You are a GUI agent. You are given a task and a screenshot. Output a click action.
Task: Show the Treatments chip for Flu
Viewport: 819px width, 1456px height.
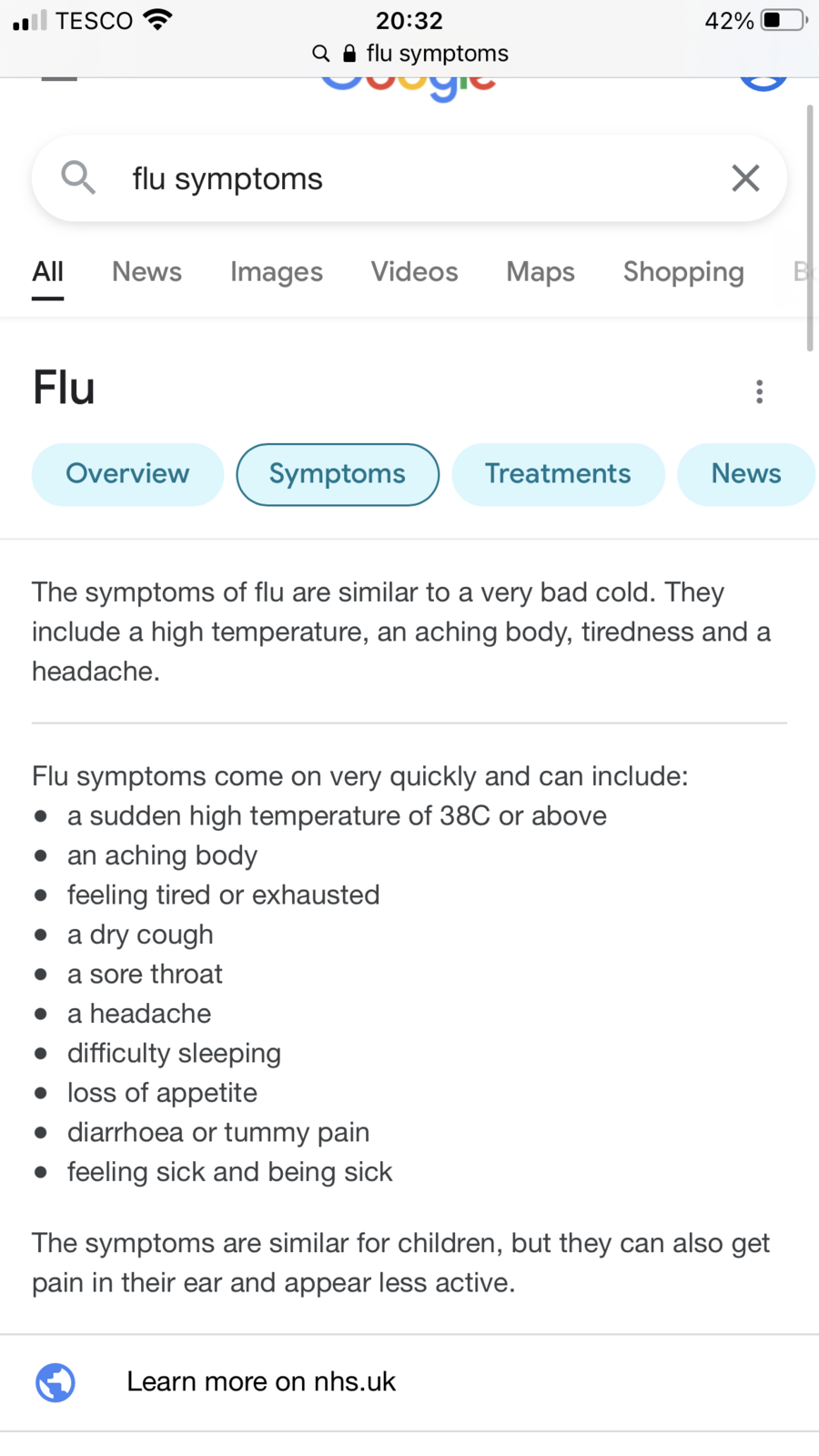pos(558,474)
